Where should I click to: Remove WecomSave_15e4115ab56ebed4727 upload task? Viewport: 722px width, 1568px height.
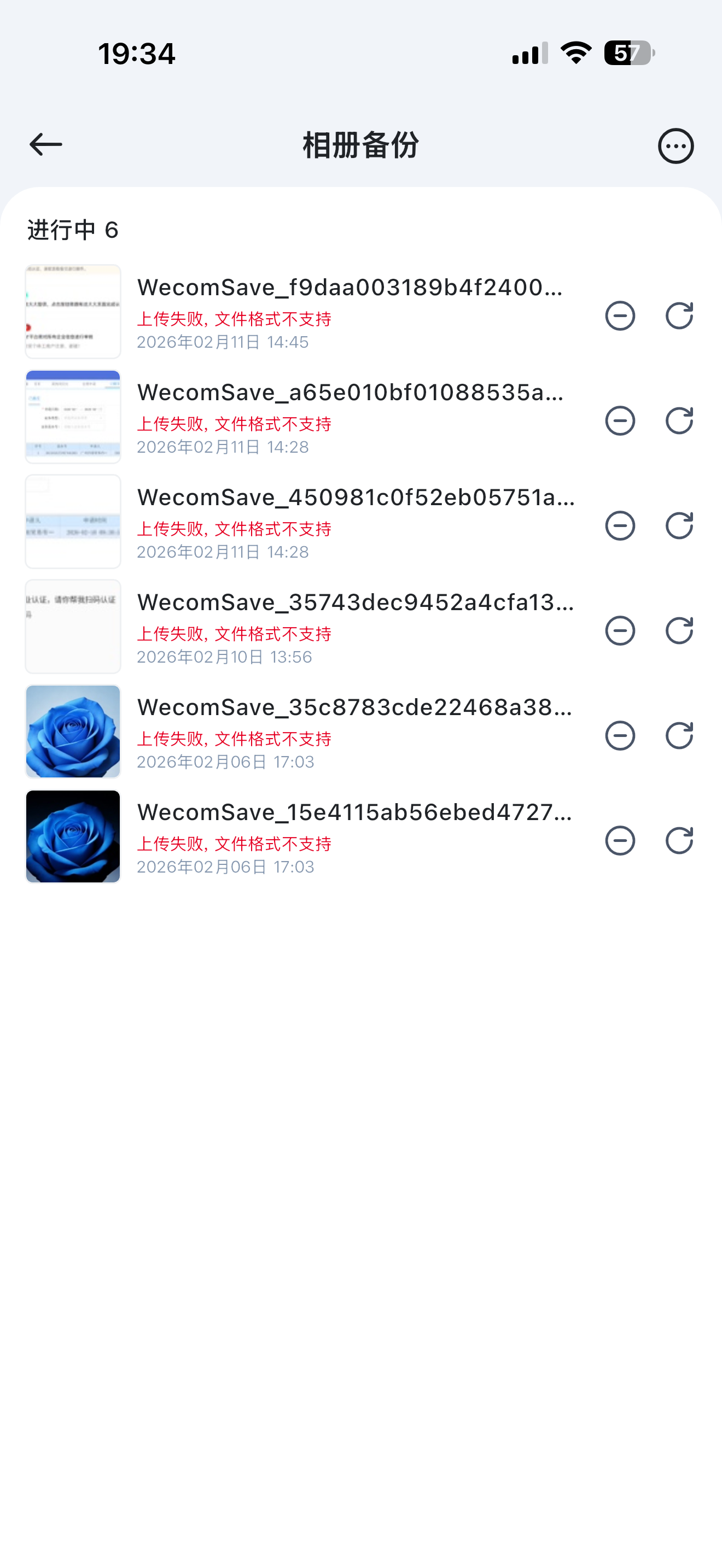coord(620,841)
